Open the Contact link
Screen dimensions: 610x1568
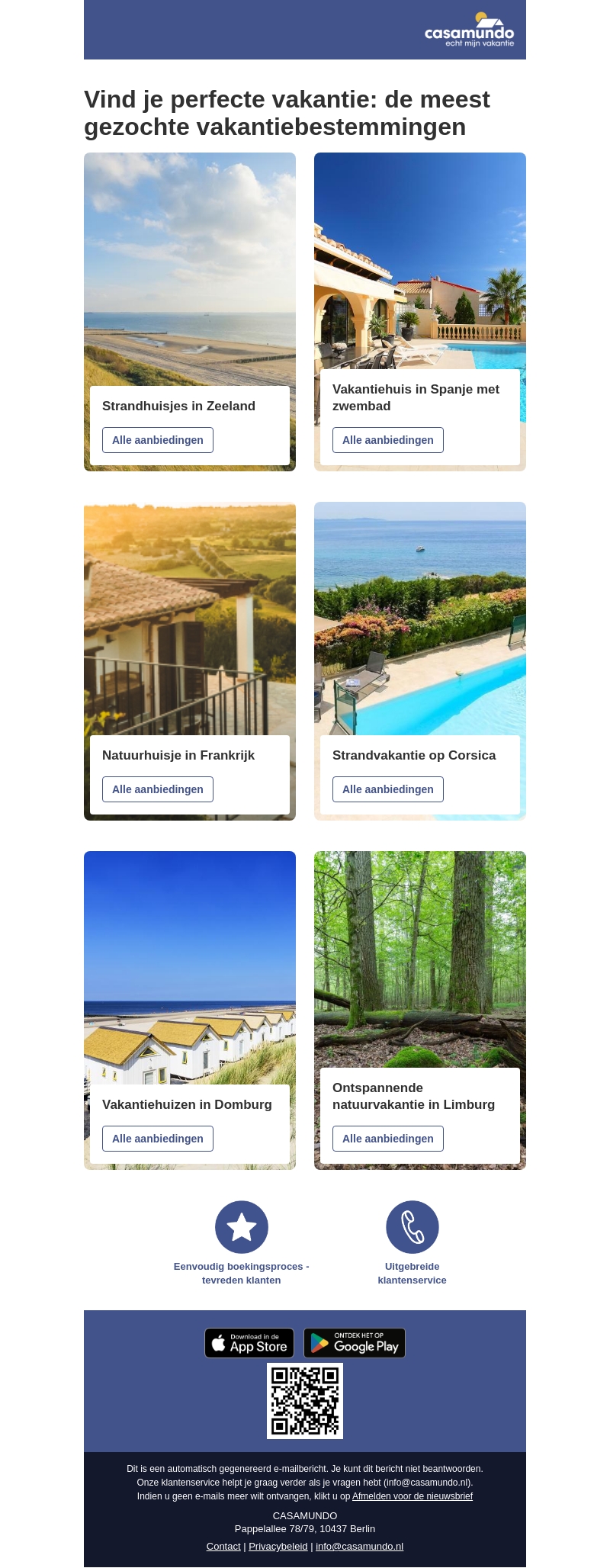pos(223,1546)
